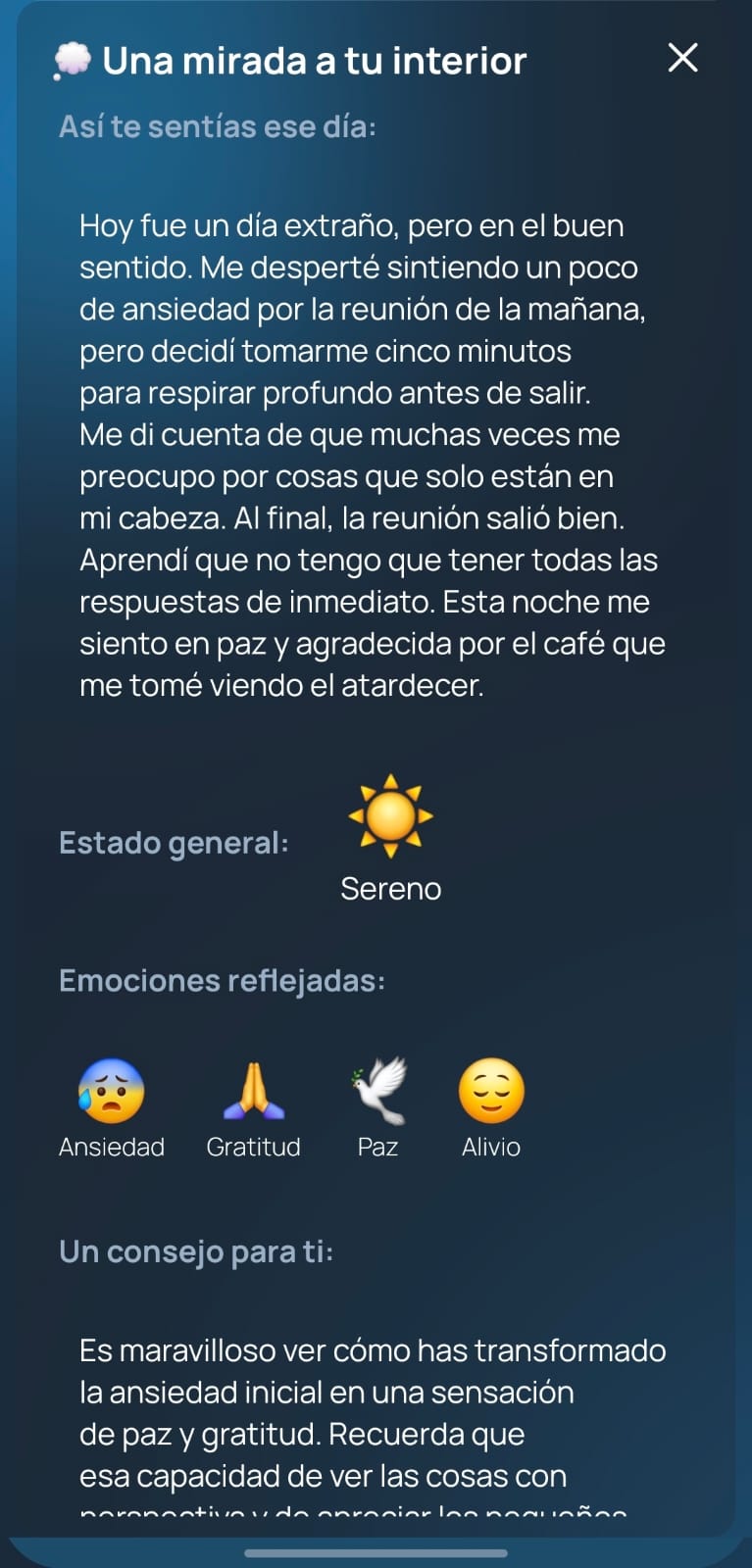Select the Estado general section header
The height and width of the screenshot is (1568, 752).
(173, 842)
